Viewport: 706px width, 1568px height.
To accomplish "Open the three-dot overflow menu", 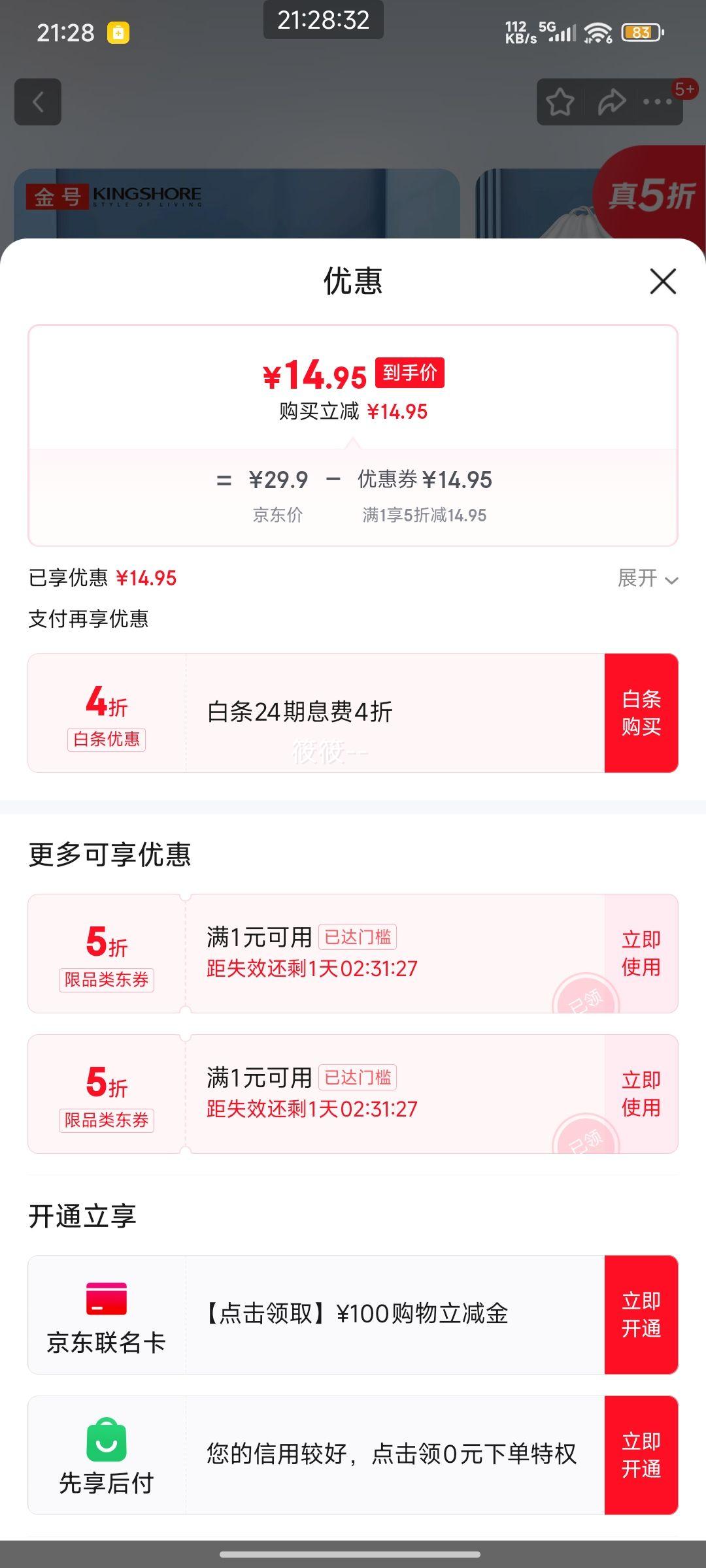I will click(658, 102).
